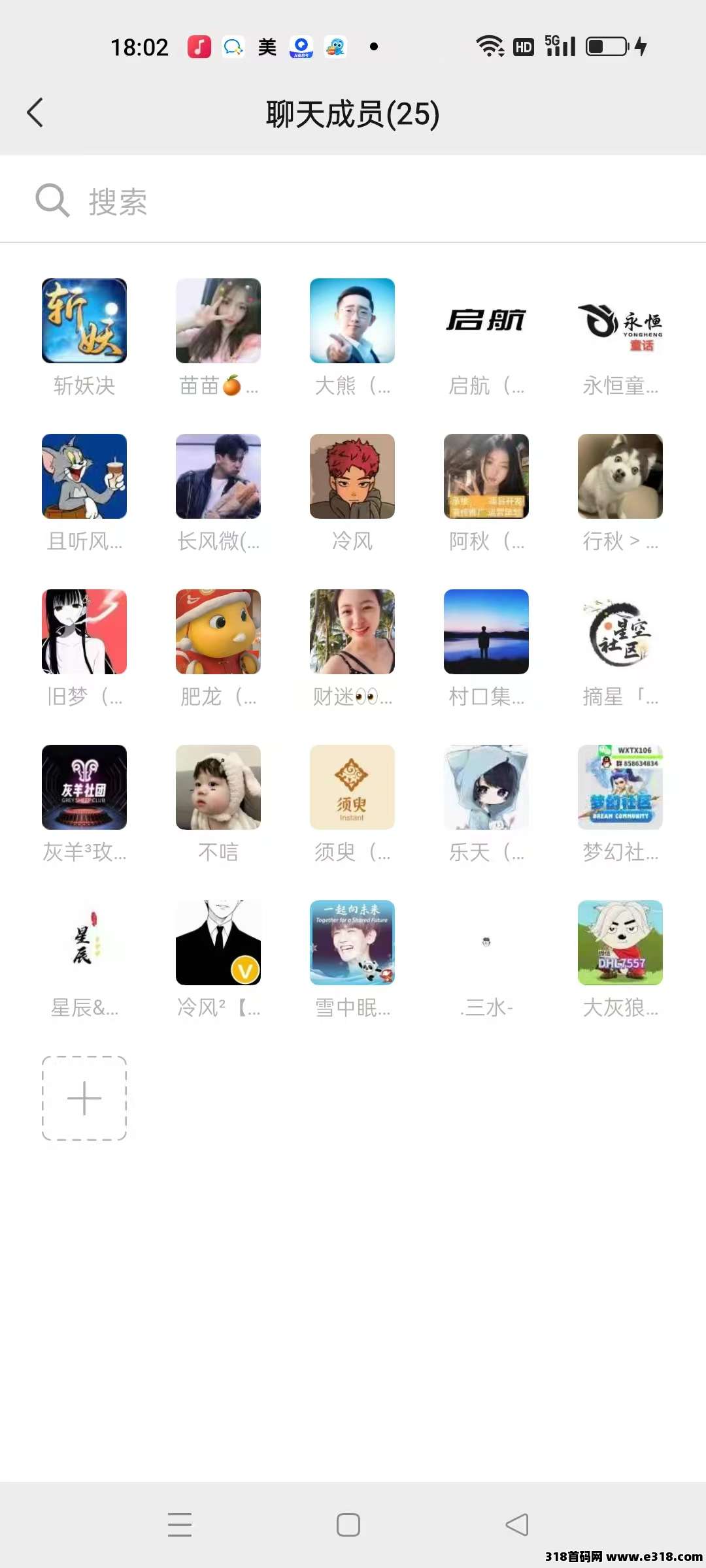View the member whose name starts with 大熊
This screenshot has width=706, height=1568.
click(x=352, y=321)
